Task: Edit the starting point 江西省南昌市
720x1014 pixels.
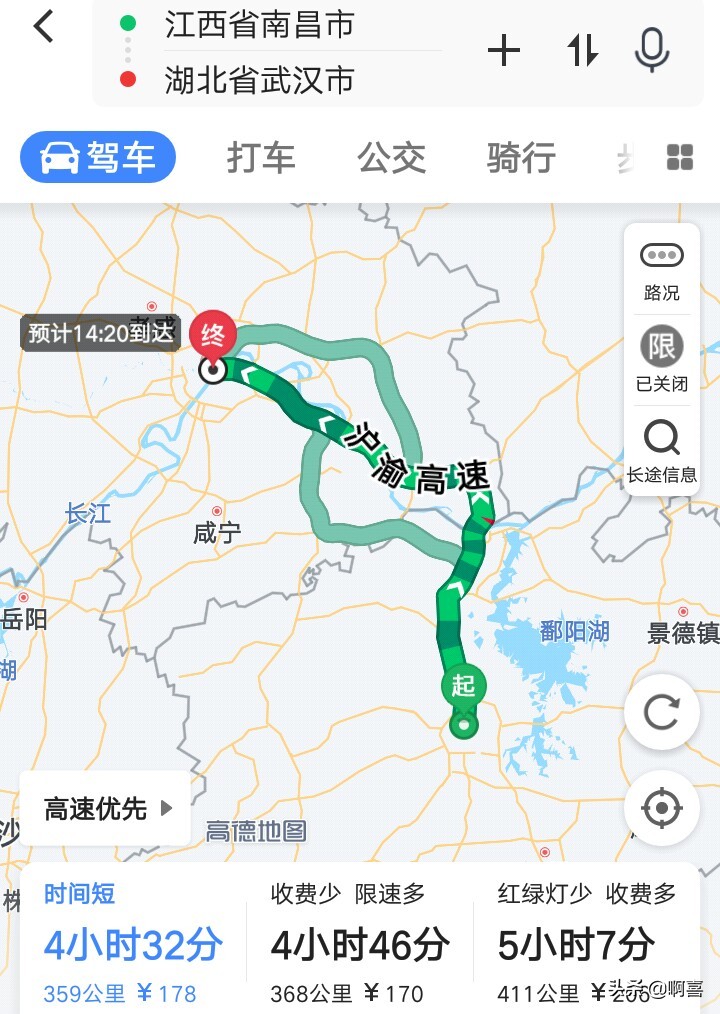Action: [x=259, y=25]
